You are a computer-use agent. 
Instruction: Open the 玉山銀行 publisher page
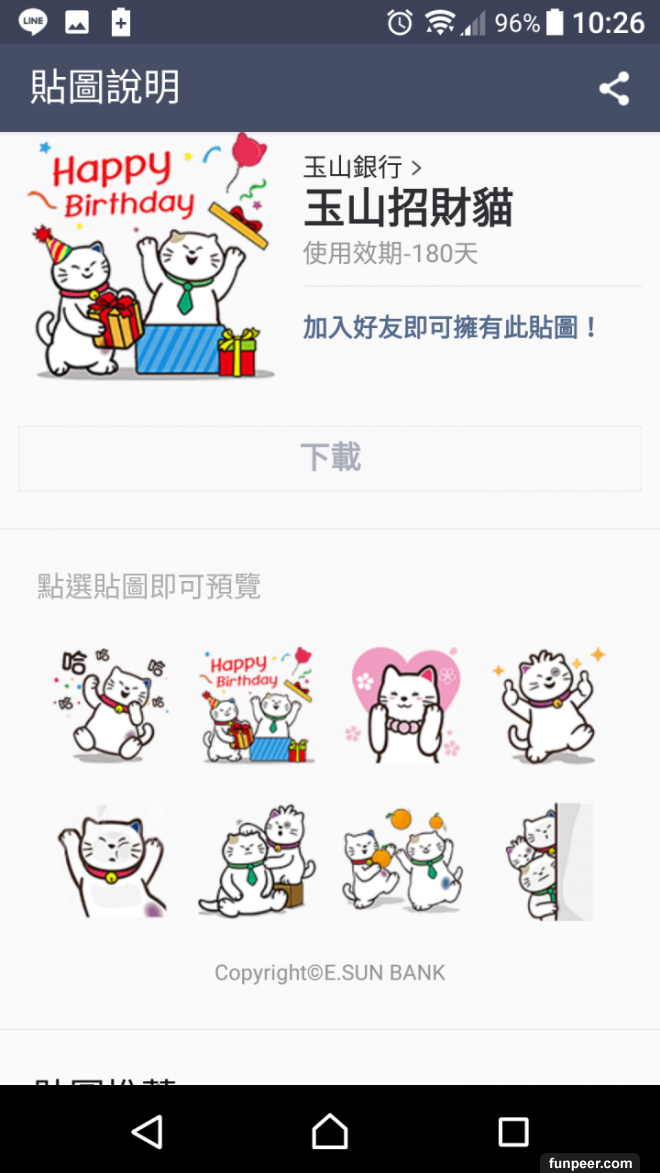[x=362, y=166]
